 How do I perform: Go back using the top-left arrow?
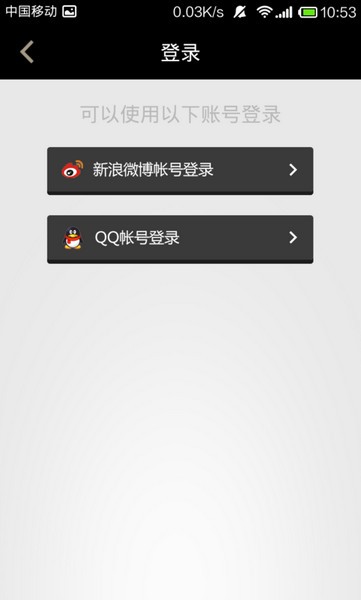tap(27, 52)
